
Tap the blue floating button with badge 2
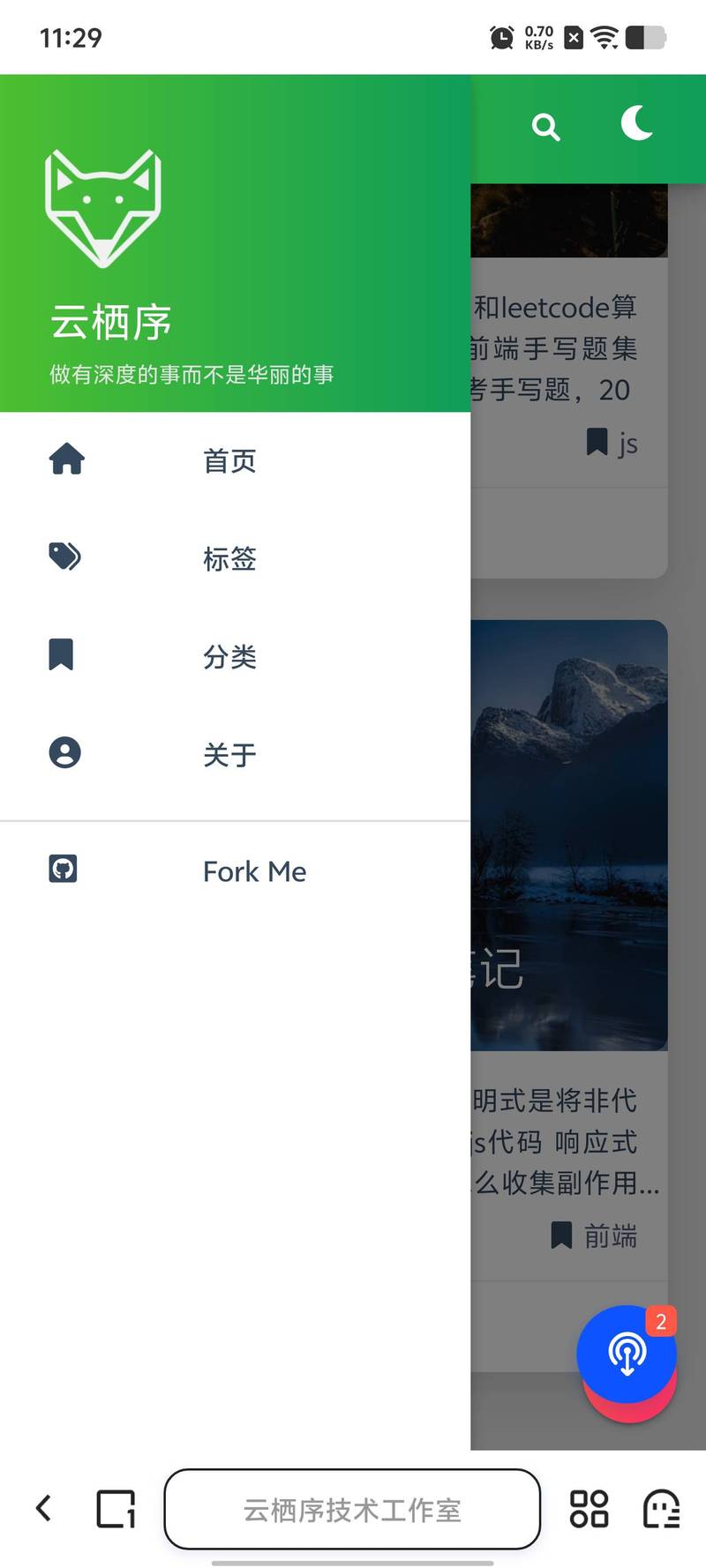click(x=627, y=1354)
